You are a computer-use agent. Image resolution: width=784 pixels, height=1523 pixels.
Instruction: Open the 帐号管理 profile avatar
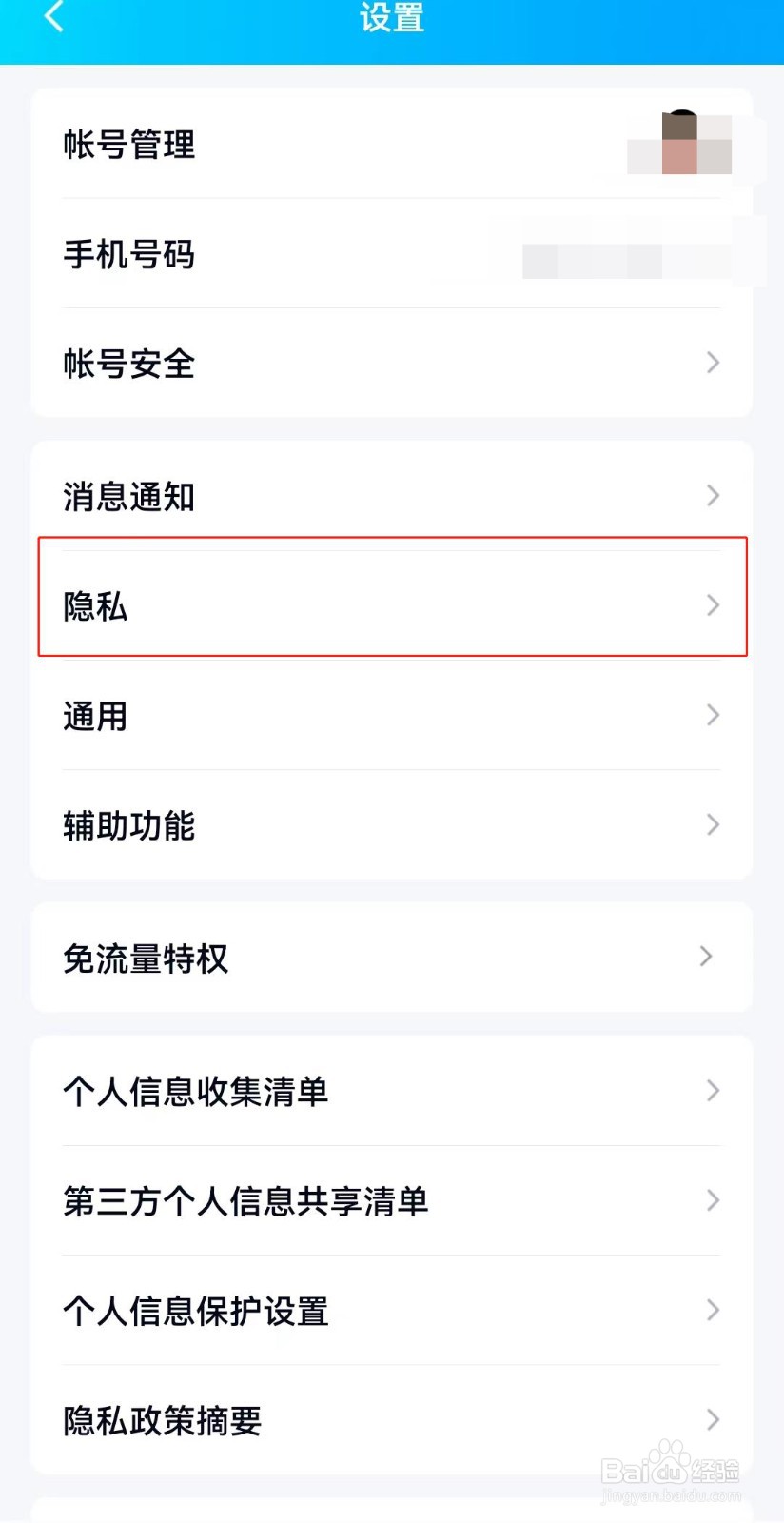(x=677, y=143)
